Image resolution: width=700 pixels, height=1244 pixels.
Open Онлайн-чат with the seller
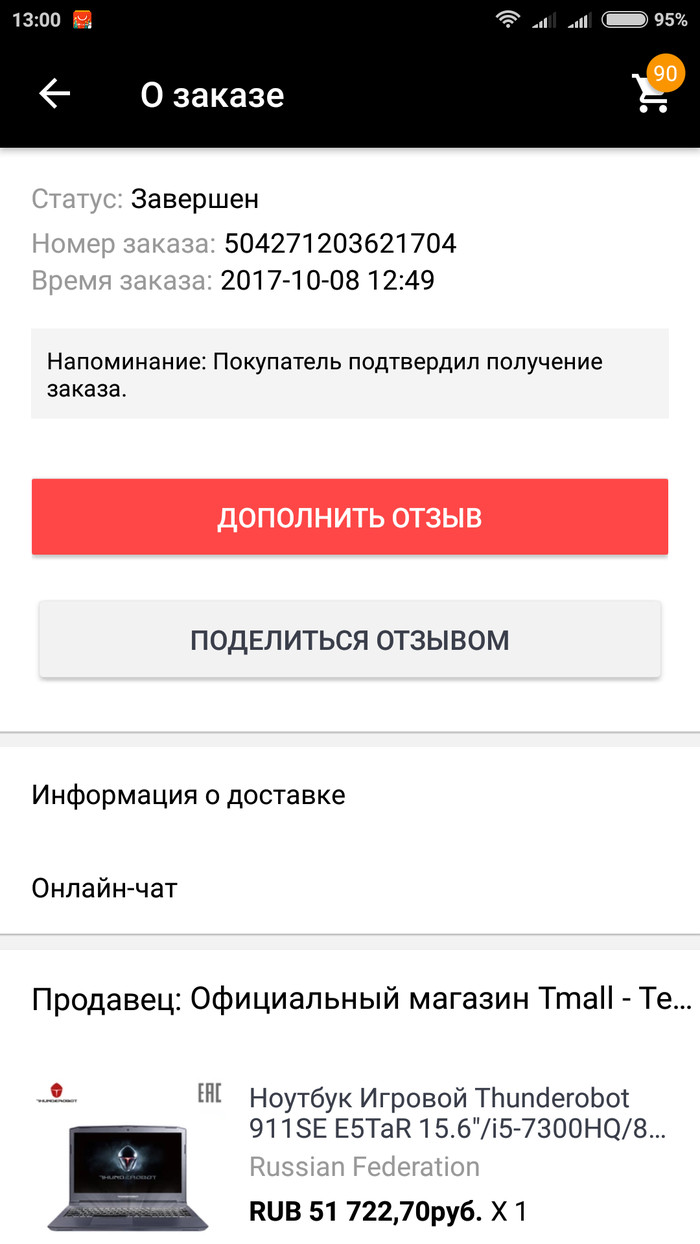click(105, 887)
